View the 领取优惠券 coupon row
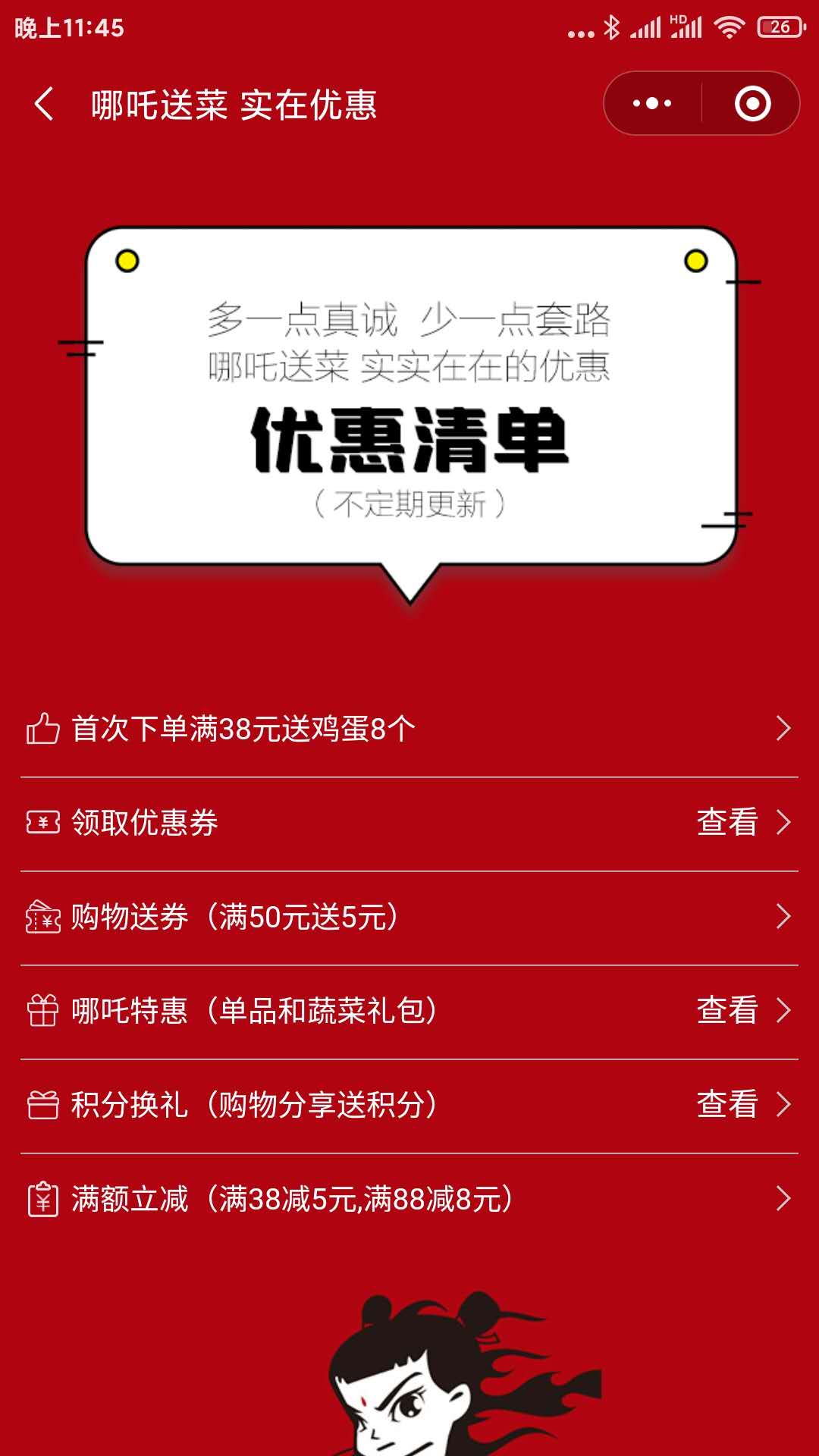 (x=409, y=824)
